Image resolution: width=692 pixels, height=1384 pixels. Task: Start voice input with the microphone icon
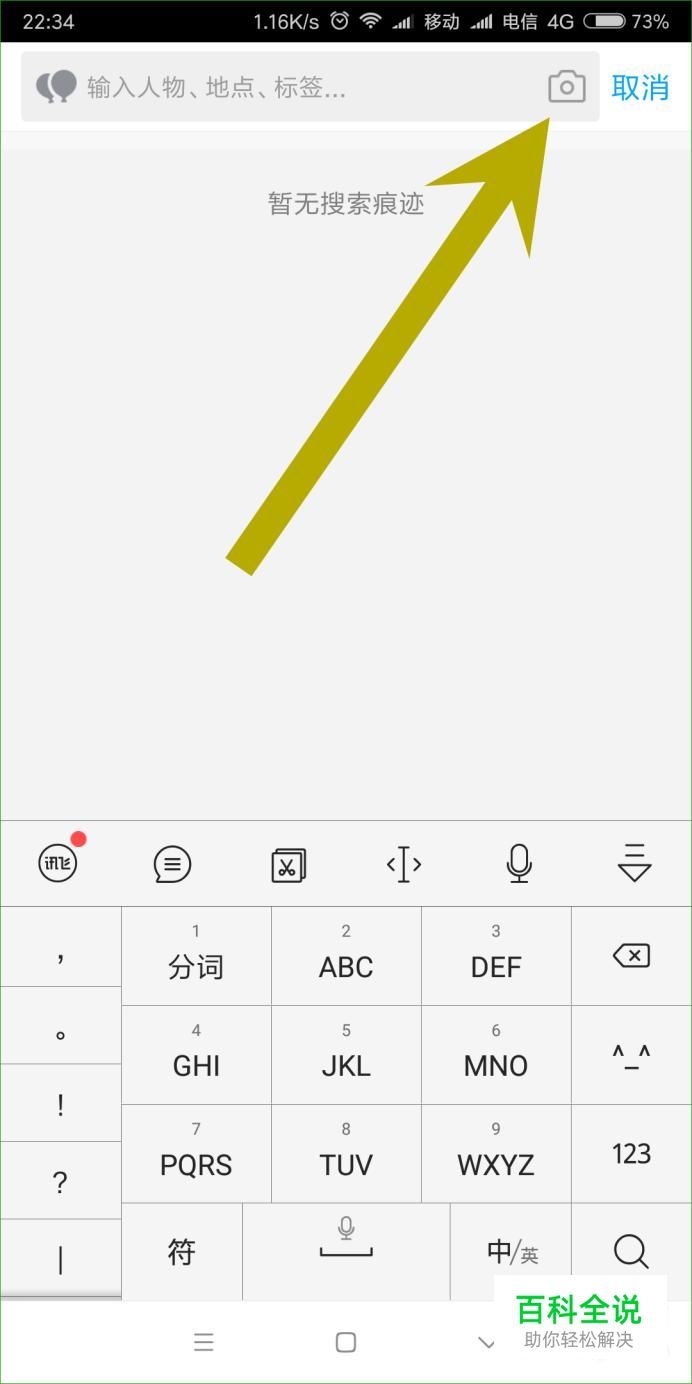(x=518, y=863)
